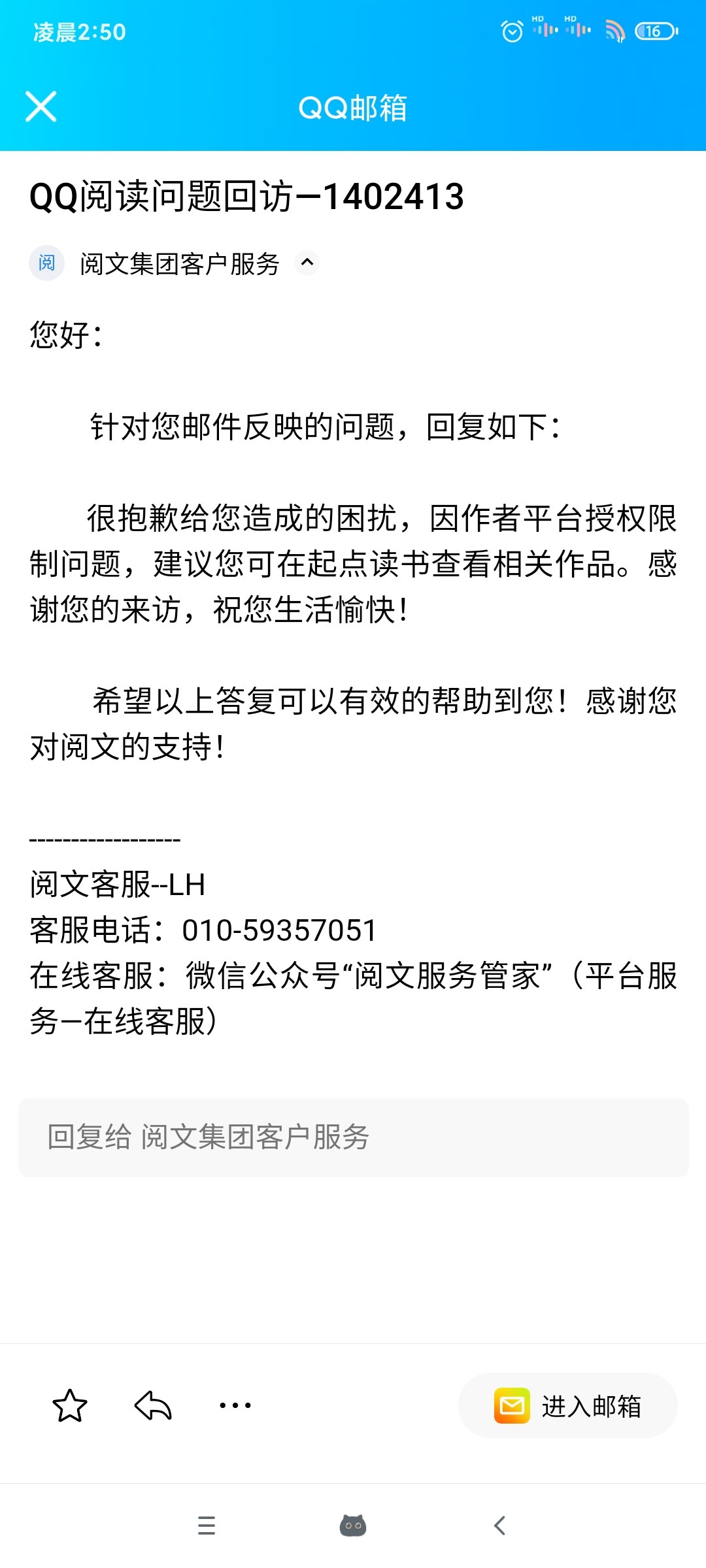Open the sender avatar 阅
706x1568 pixels.
pos(46,263)
